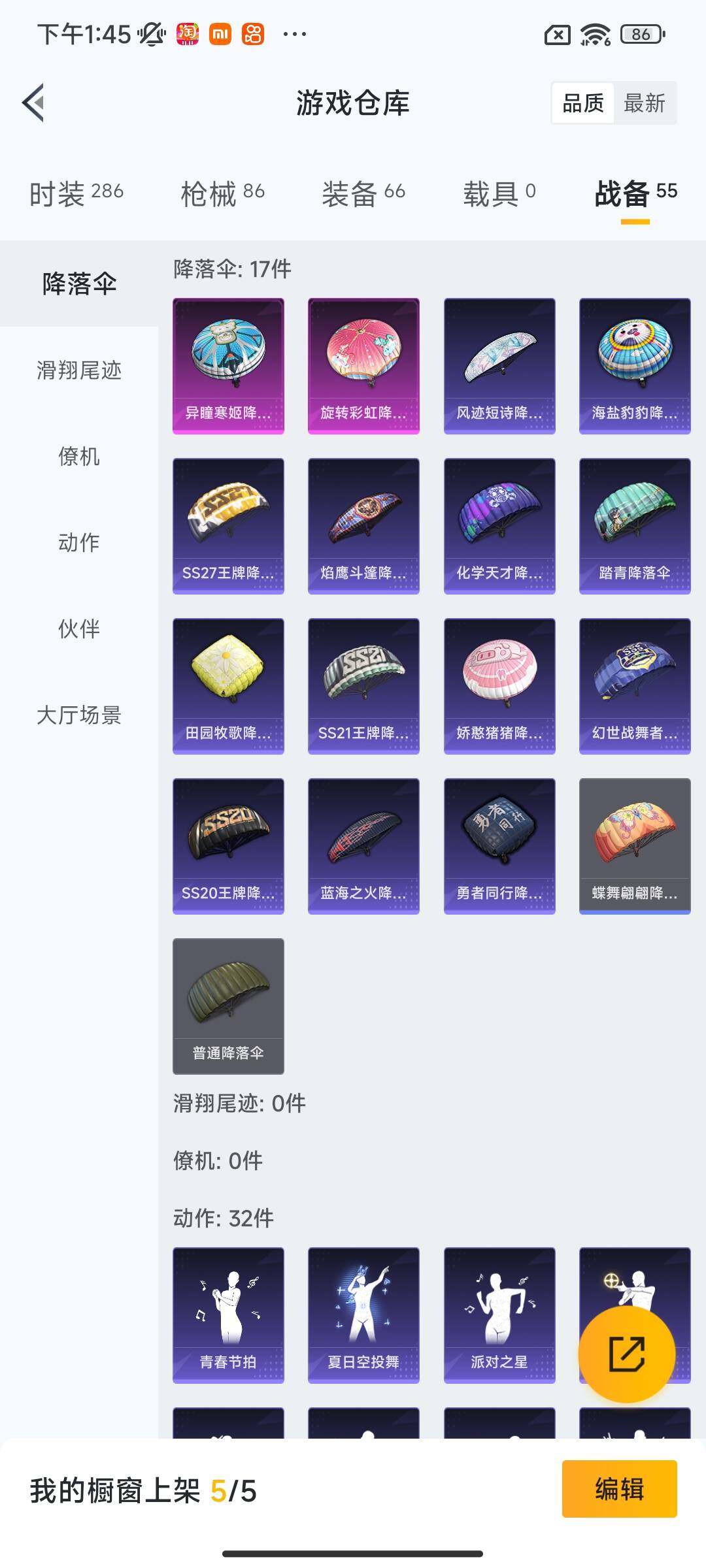This screenshot has width=706, height=1568.
Task: Switch to the 时装 tab
Action: point(76,193)
